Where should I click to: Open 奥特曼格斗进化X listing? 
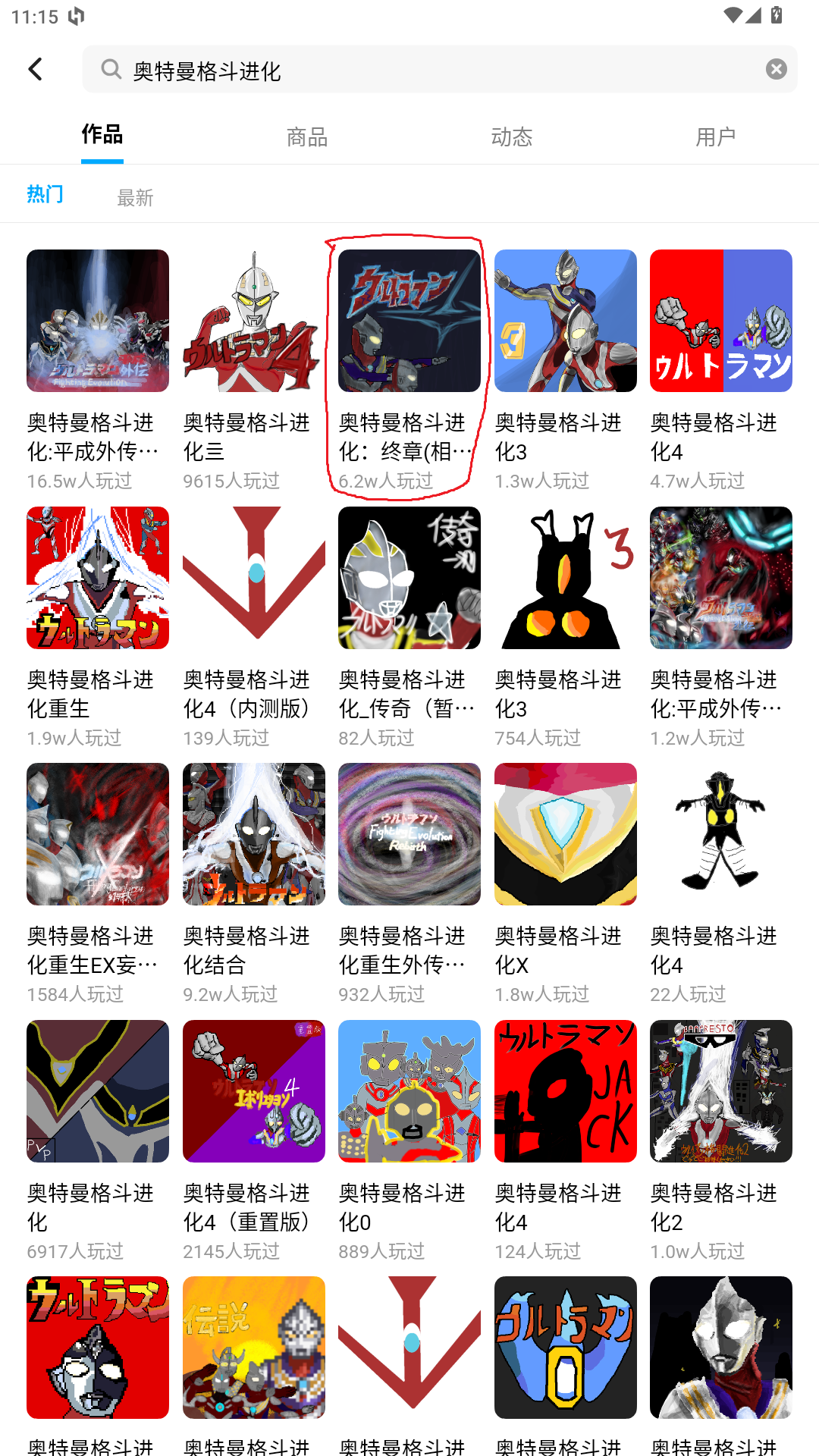[565, 834]
